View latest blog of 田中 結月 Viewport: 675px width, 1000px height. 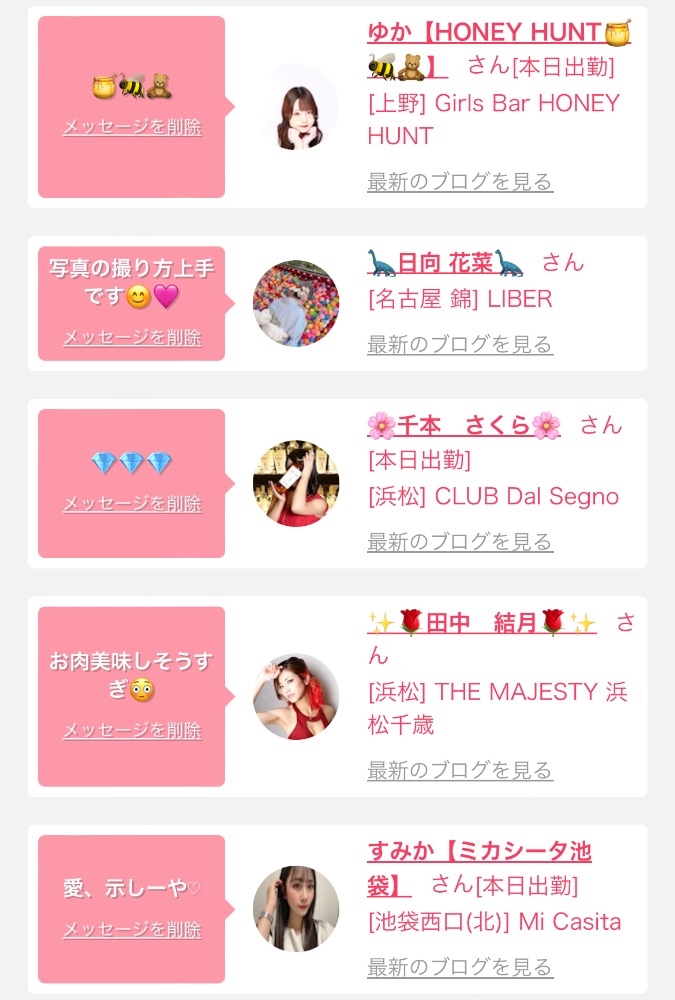click(x=460, y=770)
